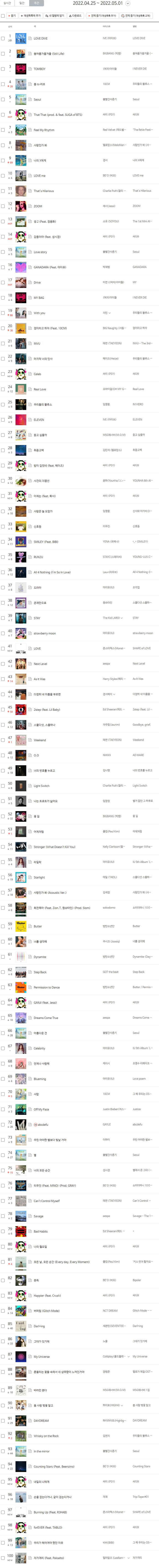Switch to the 일간 chart tab
The width and height of the screenshot is (159, 1568).
coord(22,3)
